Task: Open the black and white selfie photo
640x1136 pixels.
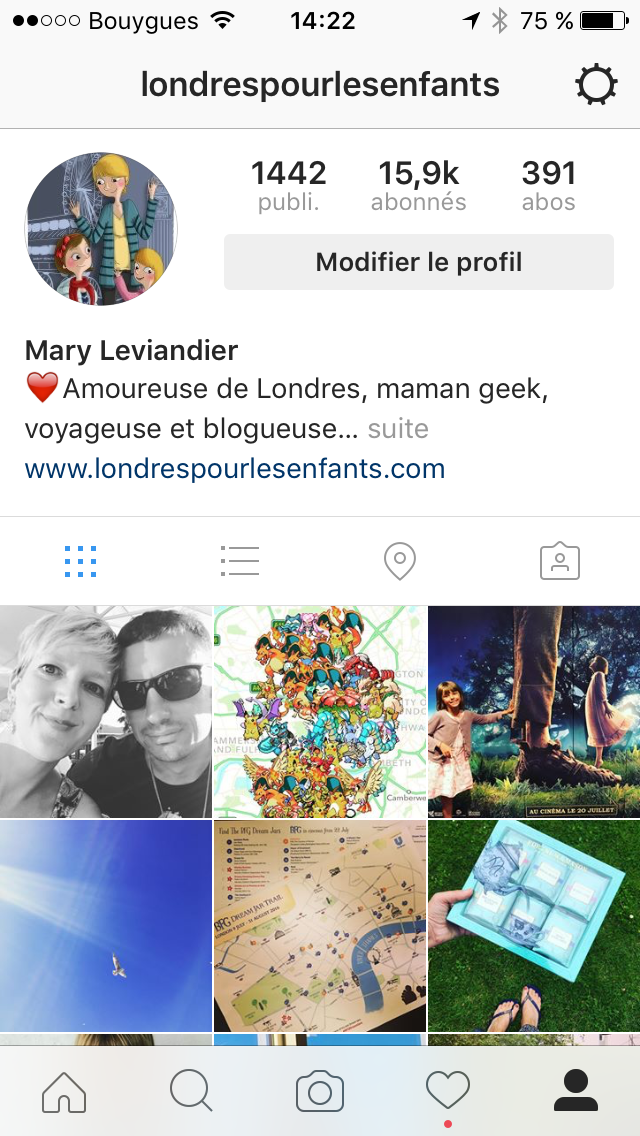Action: [x=106, y=711]
